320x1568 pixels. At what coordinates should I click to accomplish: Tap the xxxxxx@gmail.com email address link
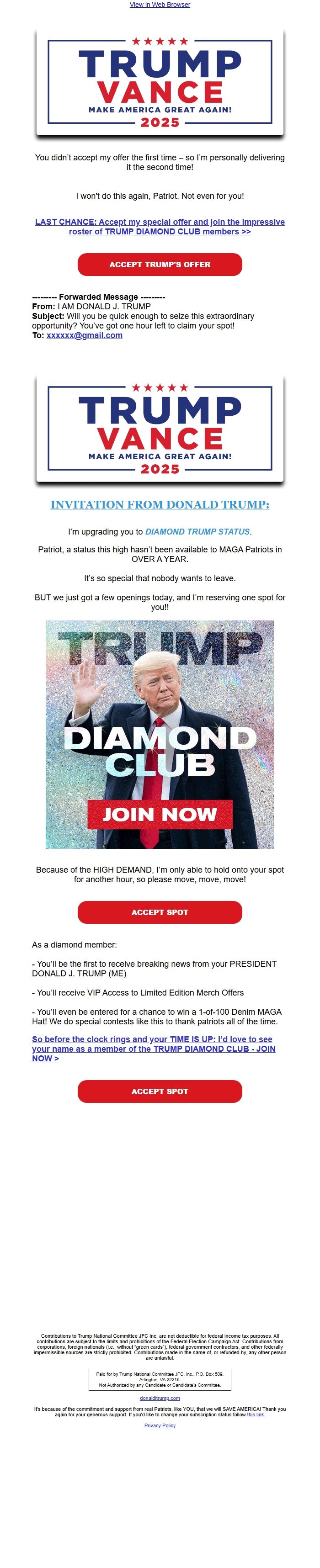tap(84, 335)
